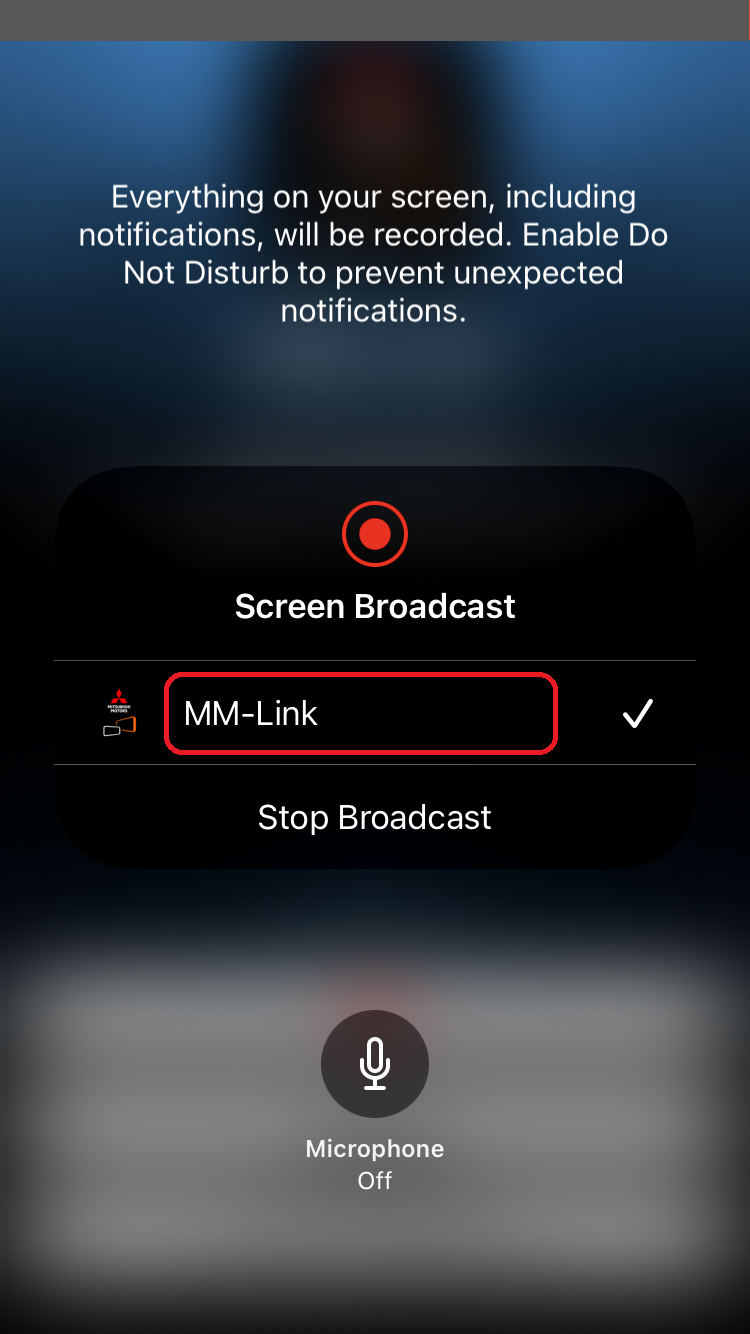Tap Stop Broadcast
This screenshot has width=750, height=1334.
point(374,817)
